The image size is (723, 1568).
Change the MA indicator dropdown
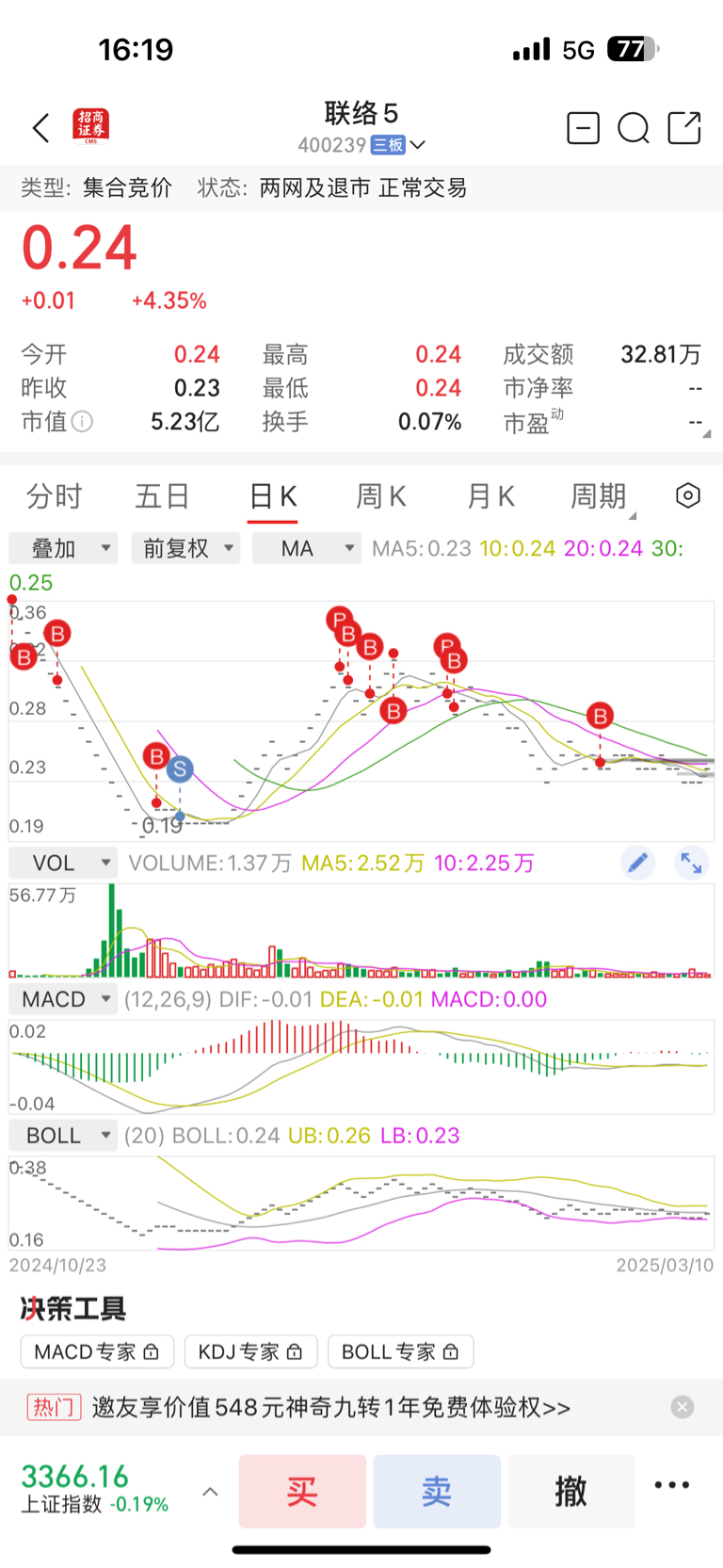tap(307, 548)
